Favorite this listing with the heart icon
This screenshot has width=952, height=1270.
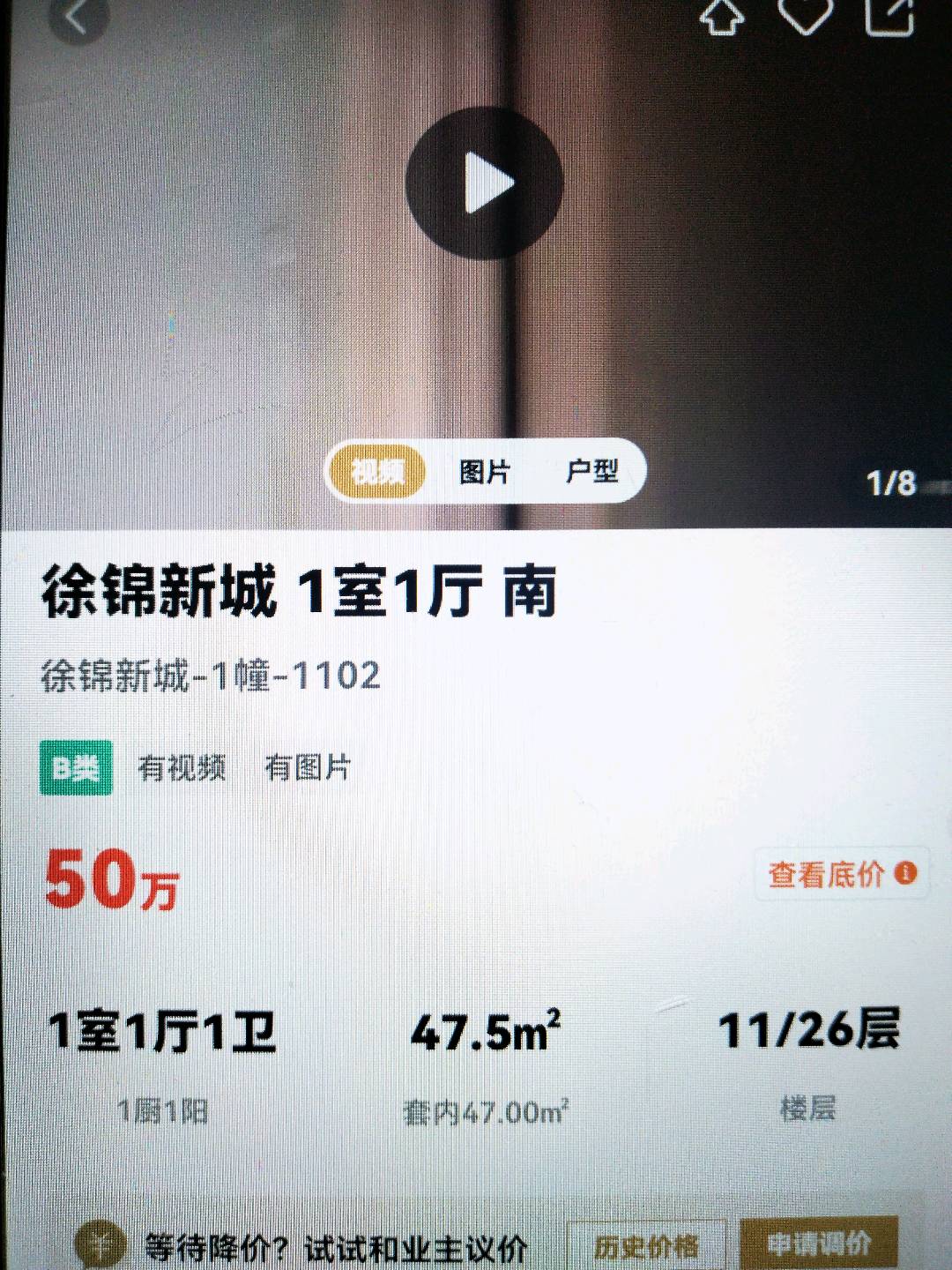tap(805, 15)
